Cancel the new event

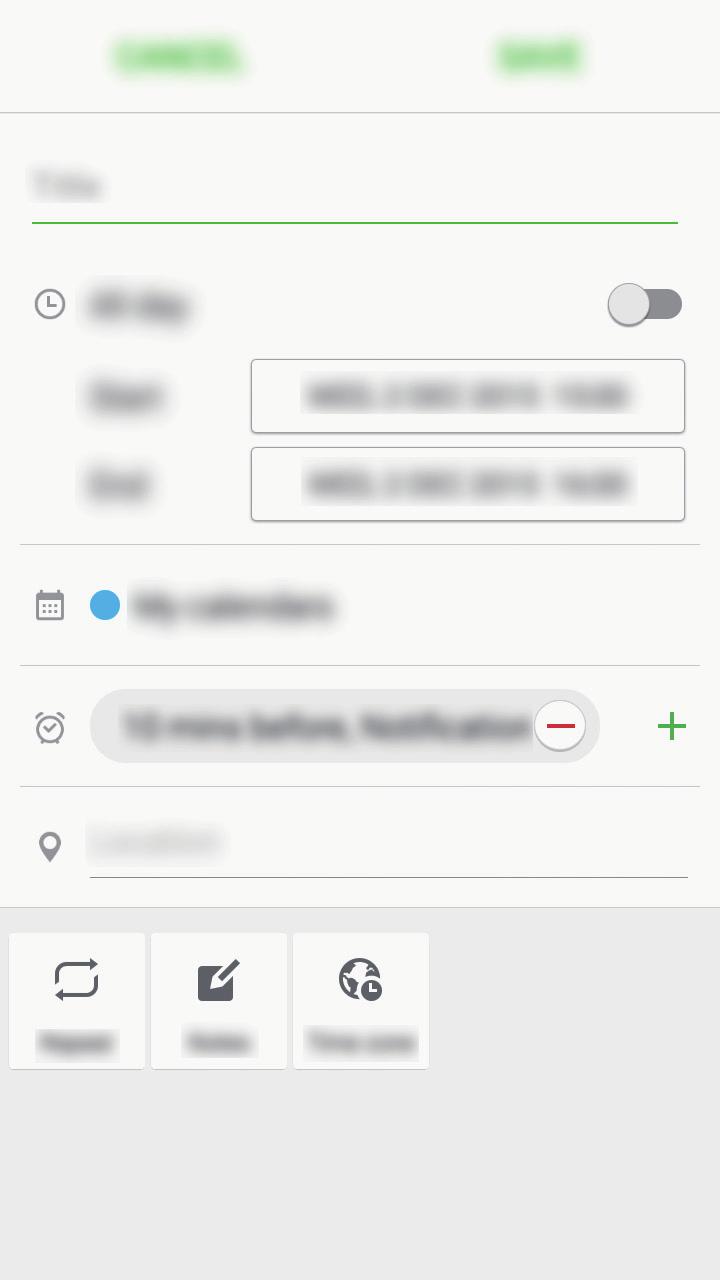179,57
